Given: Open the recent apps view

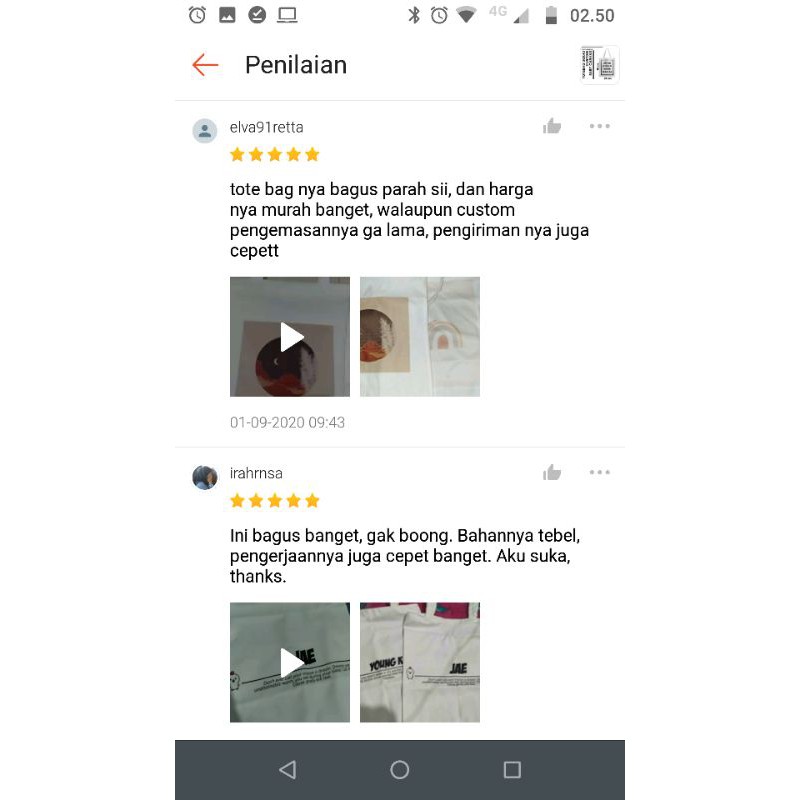Looking at the screenshot, I should [x=512, y=769].
